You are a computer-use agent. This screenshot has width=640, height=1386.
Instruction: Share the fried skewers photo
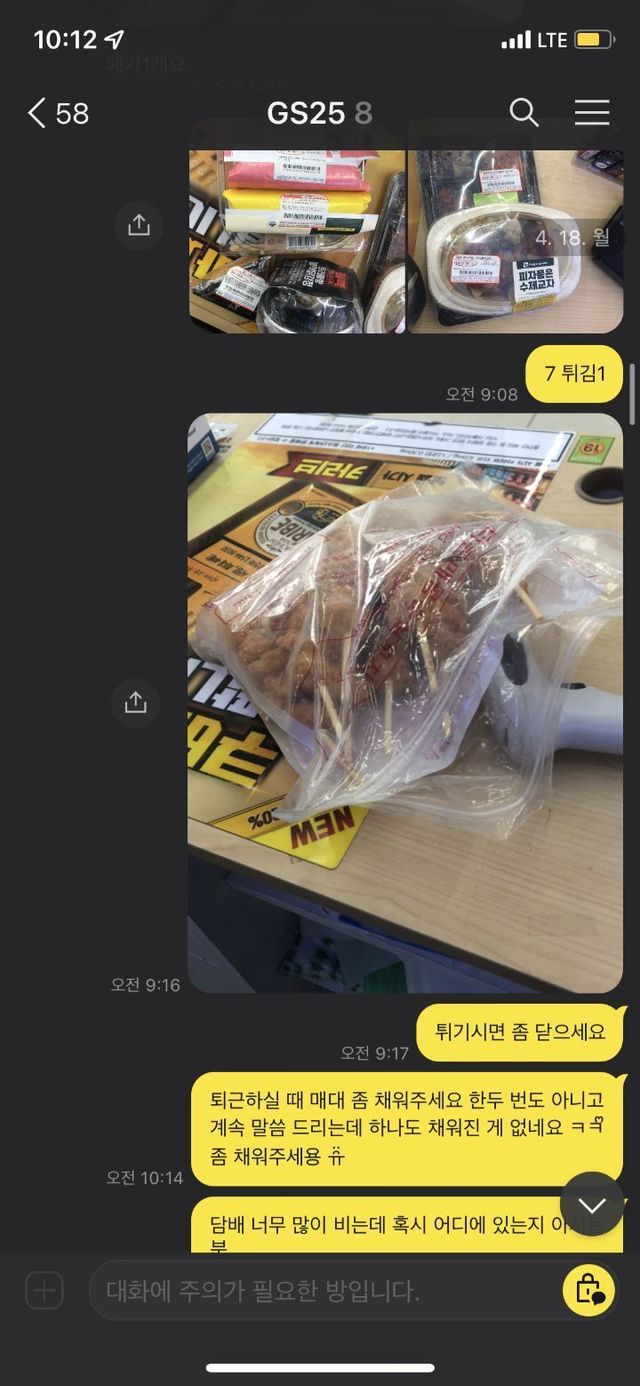[x=136, y=703]
